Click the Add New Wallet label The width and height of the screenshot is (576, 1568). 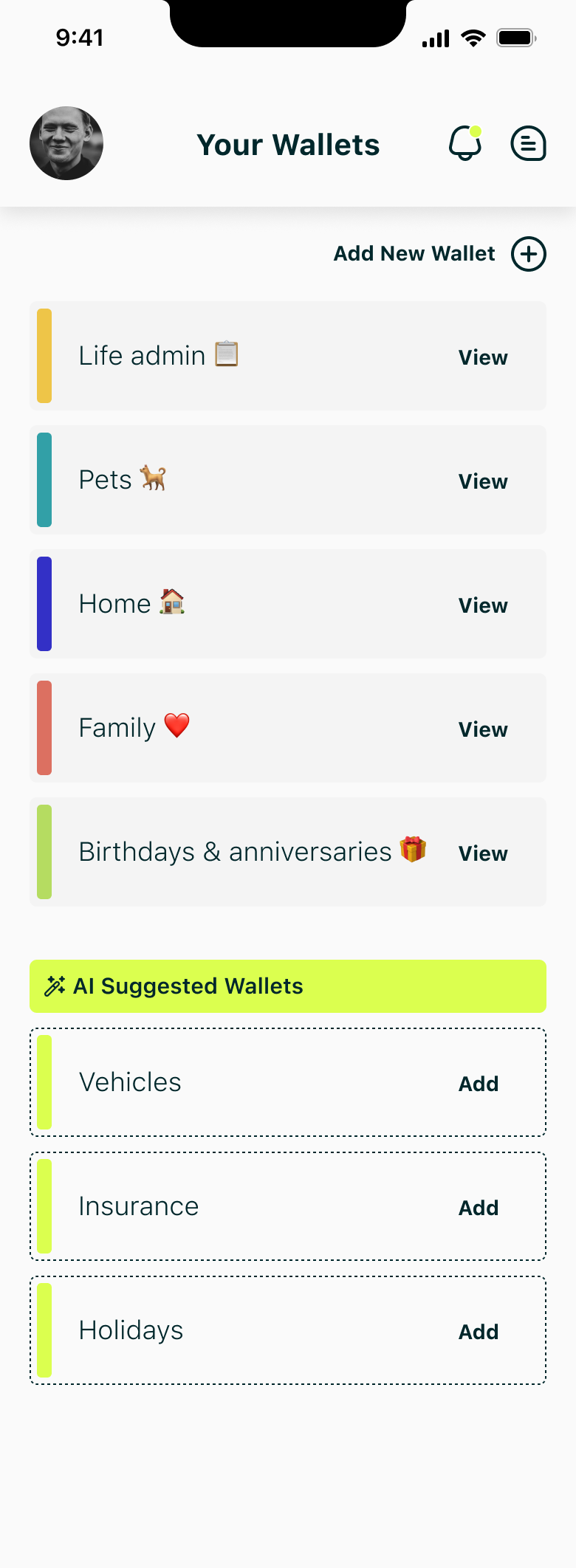[414, 253]
